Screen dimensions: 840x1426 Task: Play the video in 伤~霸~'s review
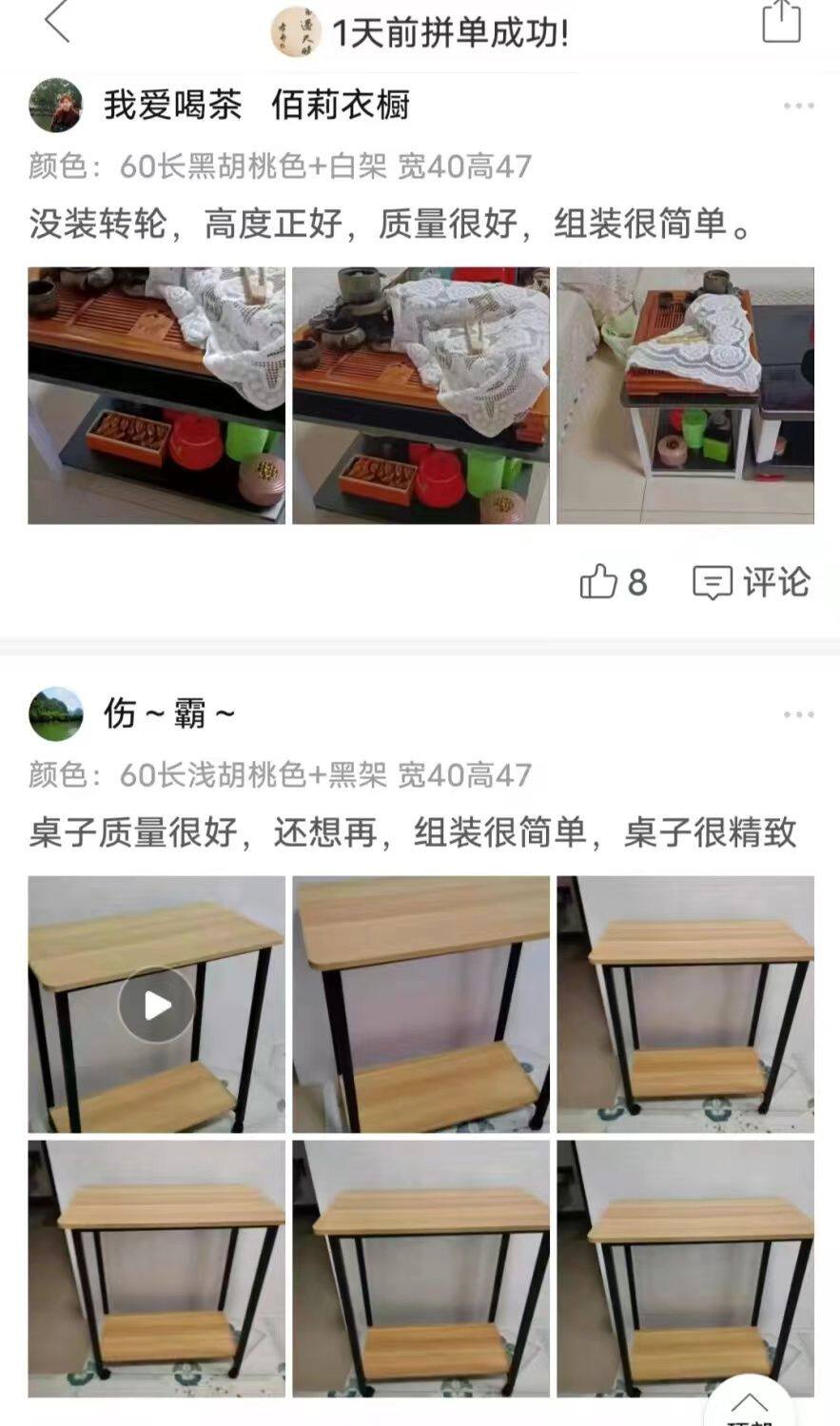point(156,1005)
